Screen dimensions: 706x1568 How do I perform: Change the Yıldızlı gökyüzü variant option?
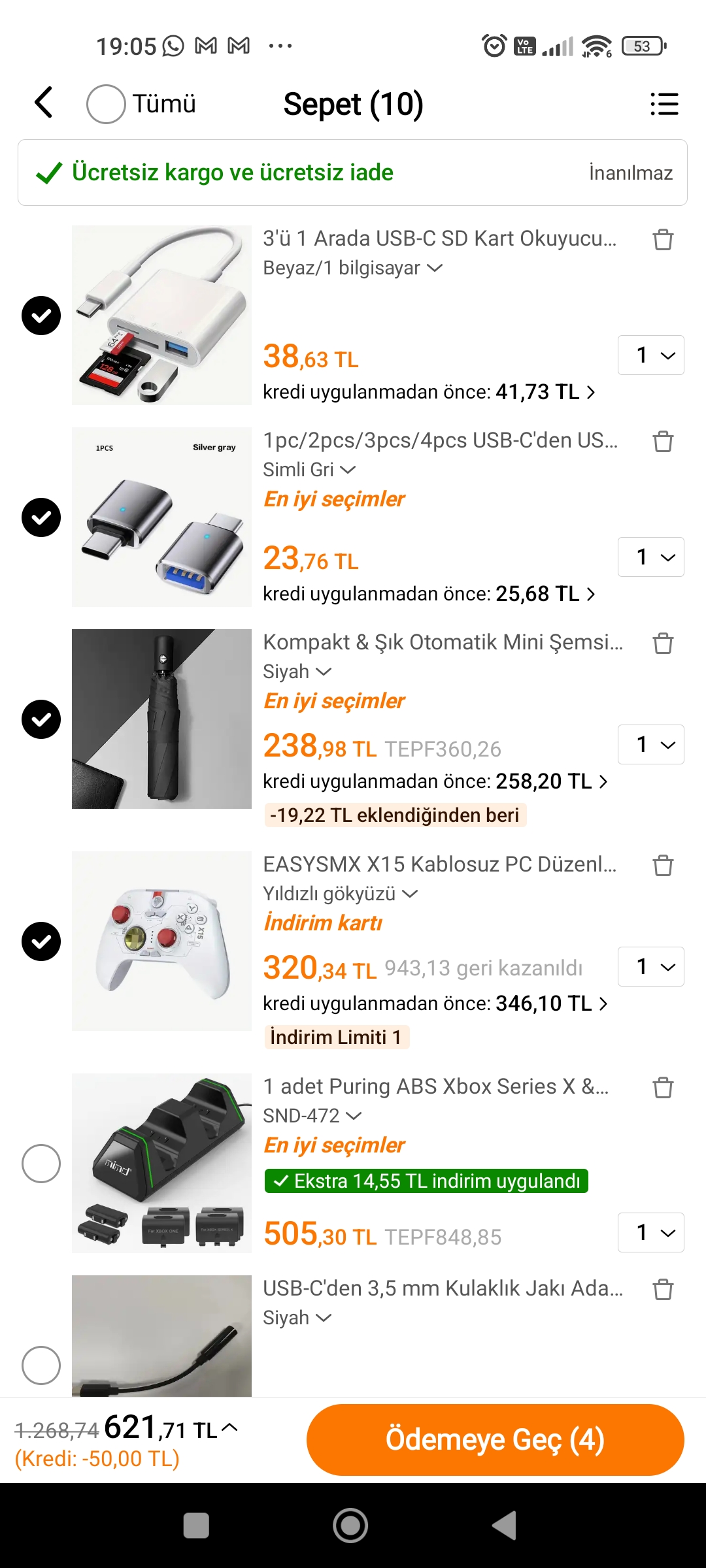coord(340,894)
